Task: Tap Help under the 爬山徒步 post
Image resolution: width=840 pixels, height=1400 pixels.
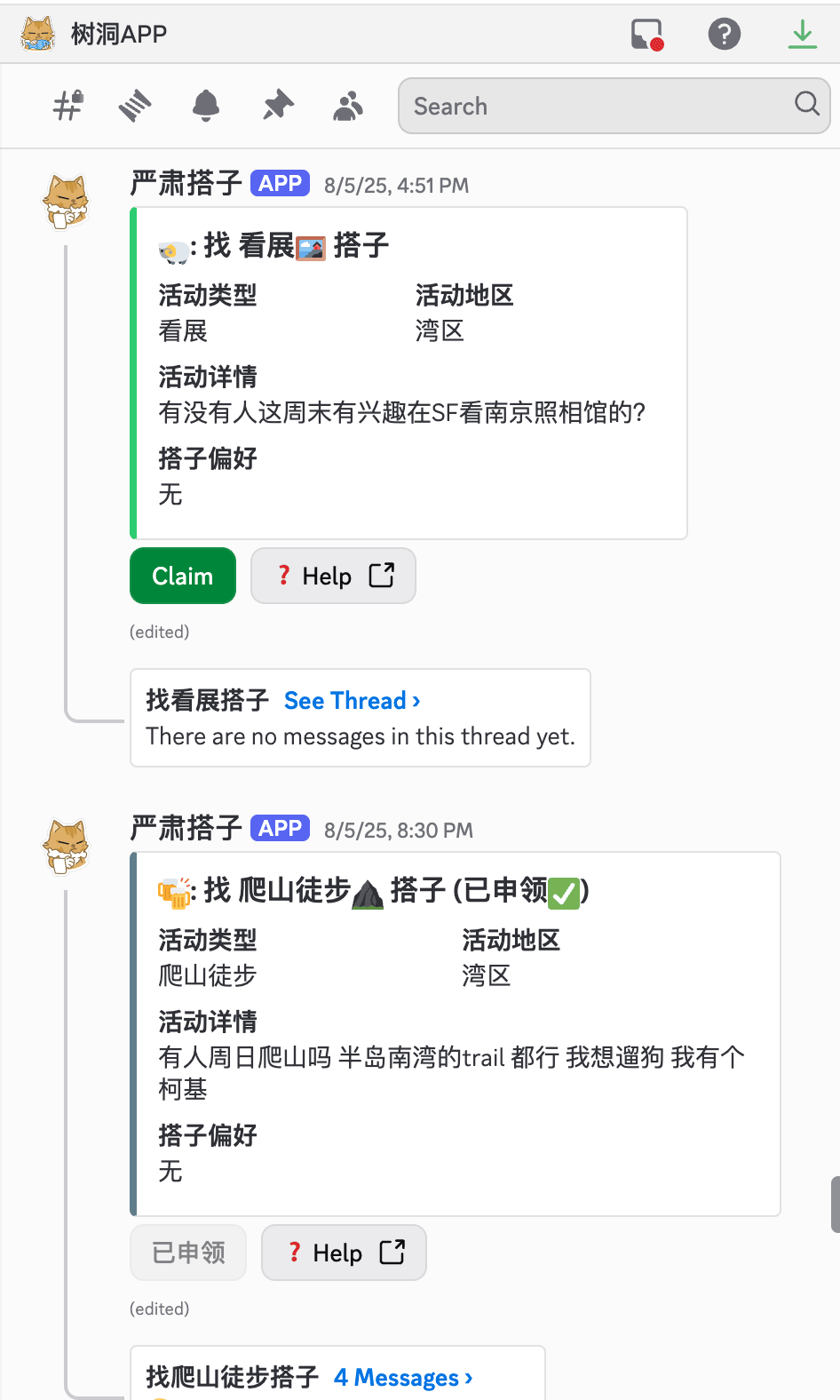Action: [344, 1253]
